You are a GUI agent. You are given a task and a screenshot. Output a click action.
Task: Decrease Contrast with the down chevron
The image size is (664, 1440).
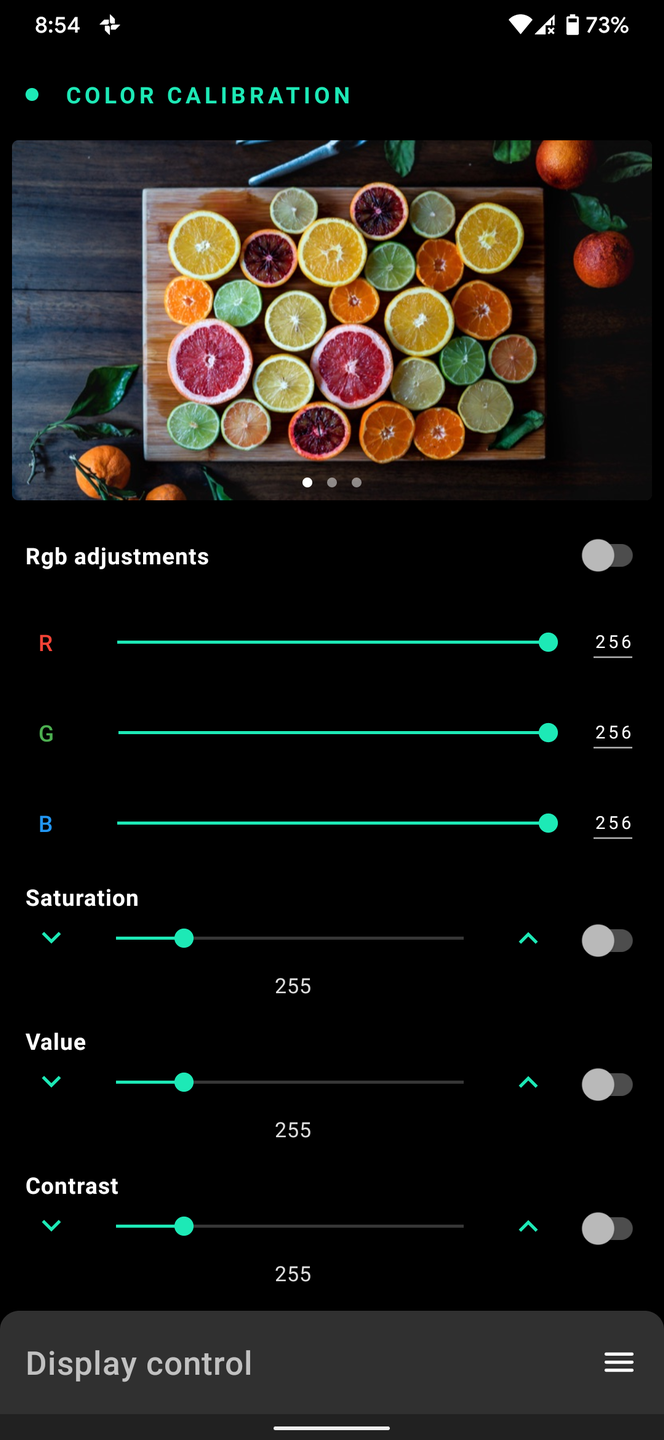pos(52,1226)
